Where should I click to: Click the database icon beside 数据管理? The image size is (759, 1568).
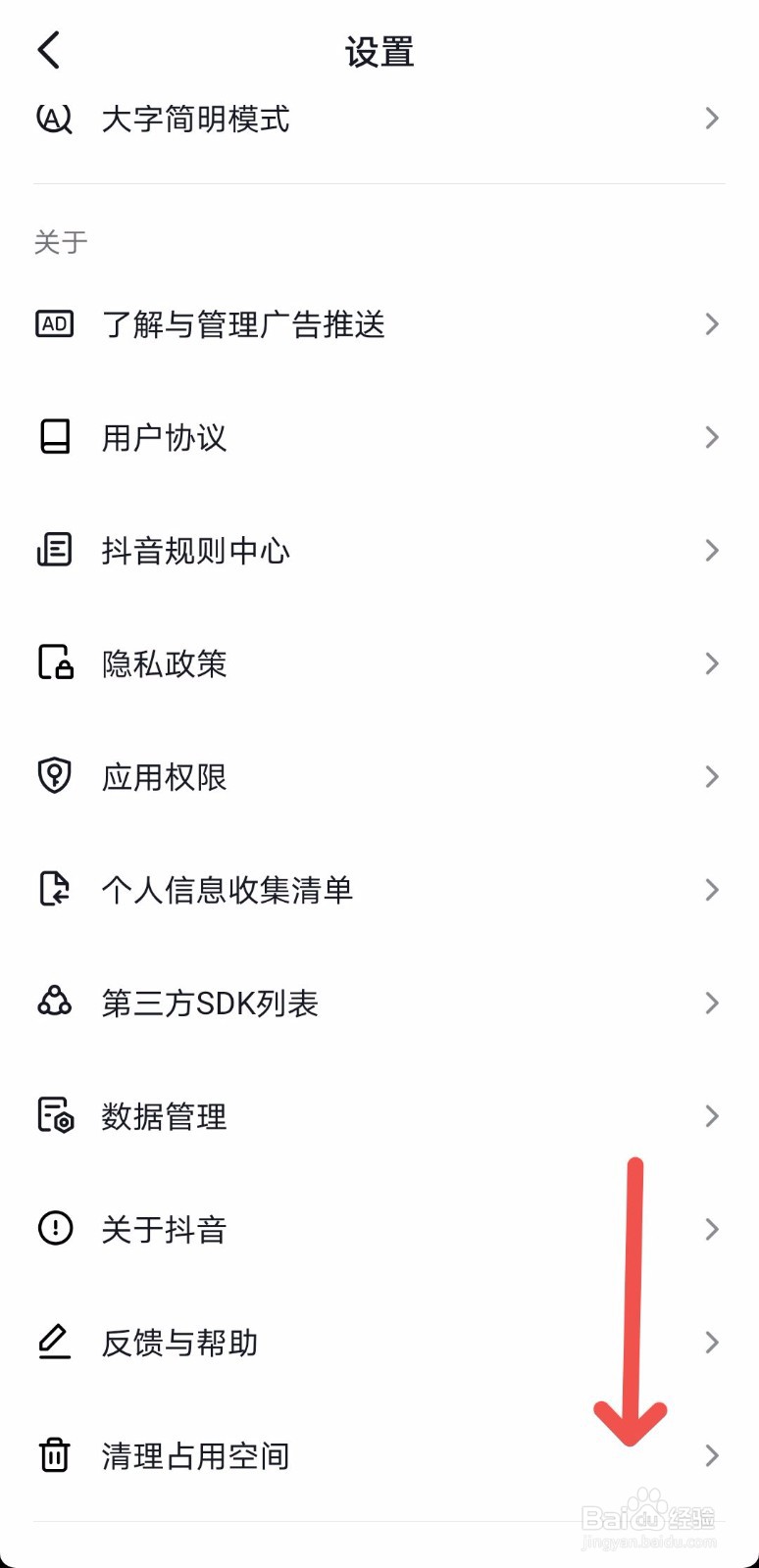(54, 1115)
